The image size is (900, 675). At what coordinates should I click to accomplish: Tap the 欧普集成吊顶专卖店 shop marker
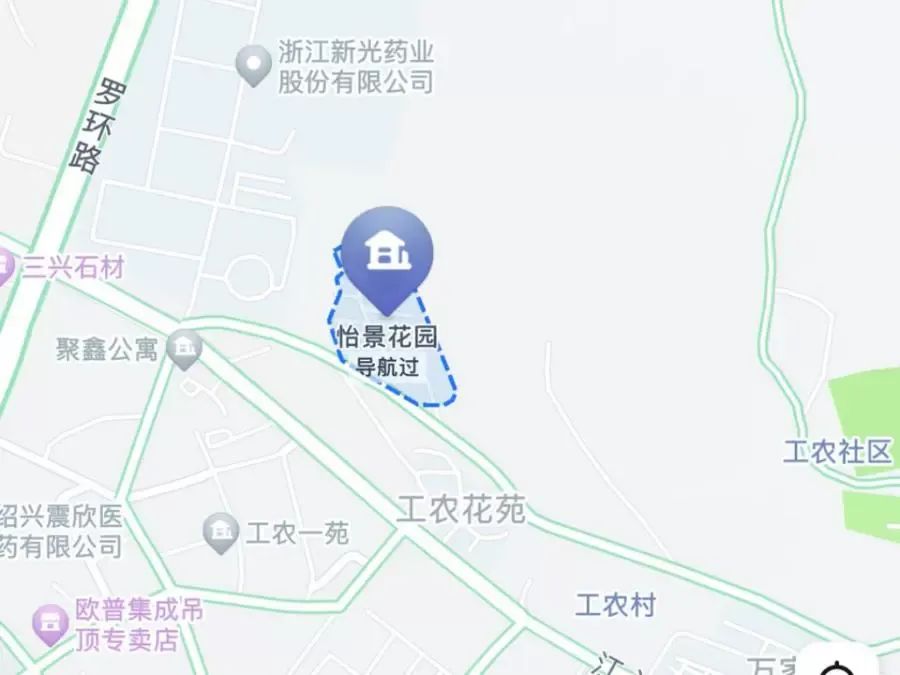click(x=49, y=624)
